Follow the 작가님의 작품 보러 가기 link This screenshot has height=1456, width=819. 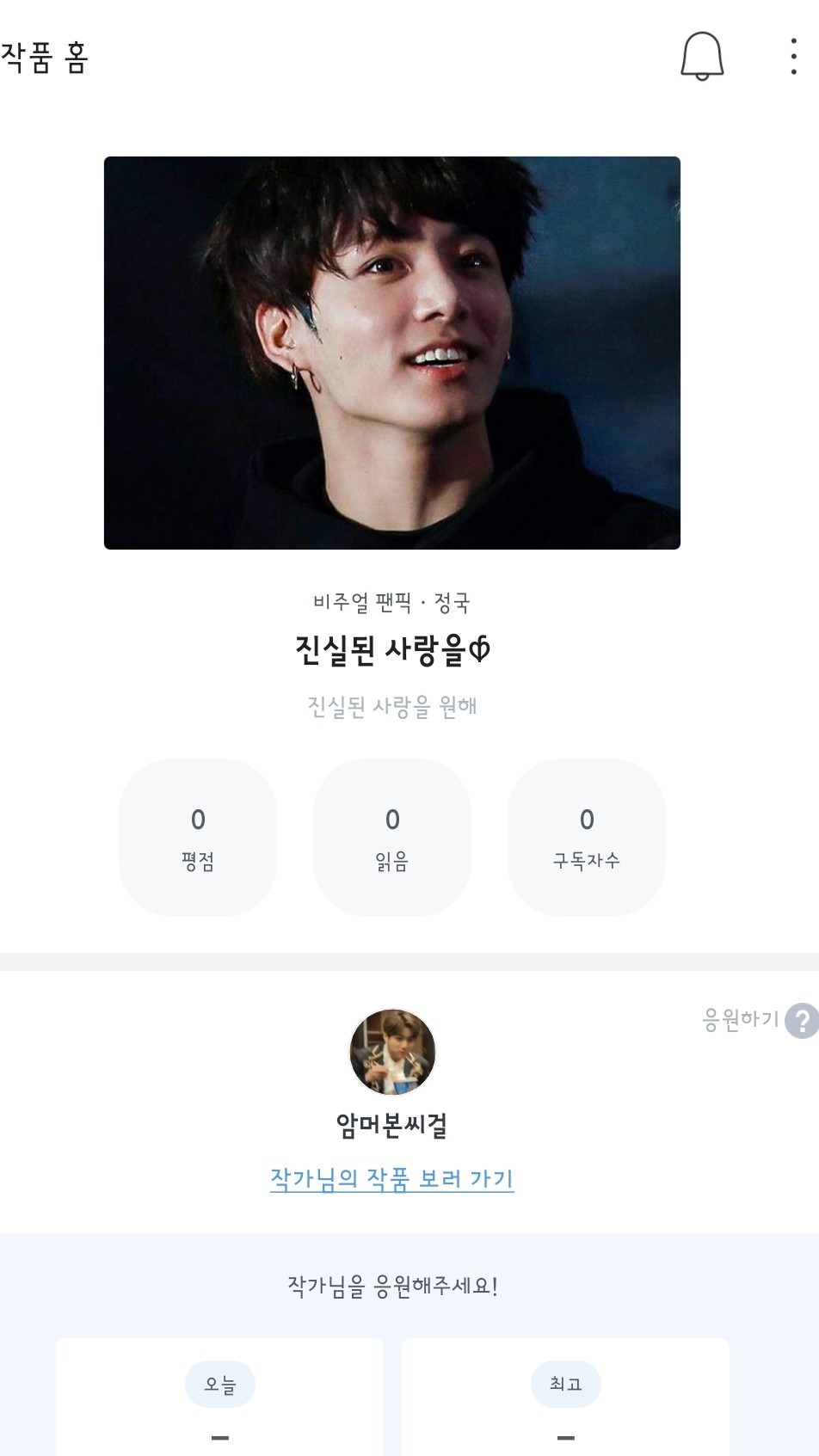coord(392,1178)
